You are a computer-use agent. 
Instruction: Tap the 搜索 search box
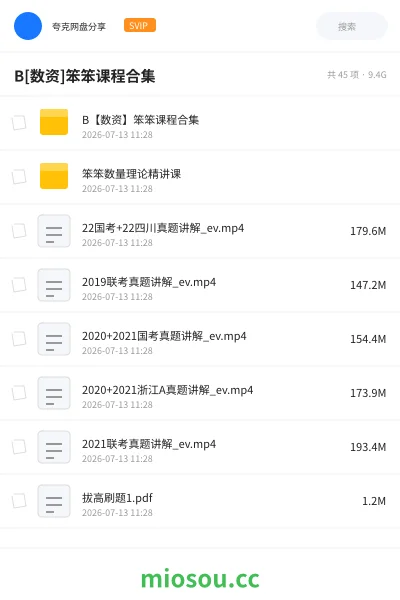click(x=351, y=26)
